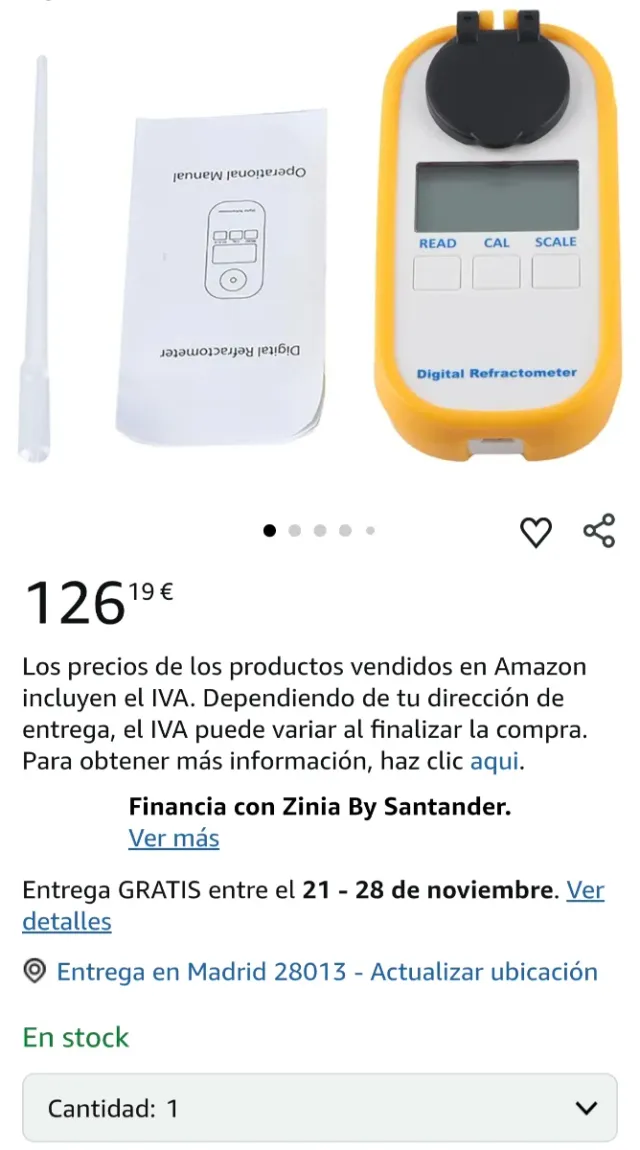Open the refractometer product image

[320, 250]
